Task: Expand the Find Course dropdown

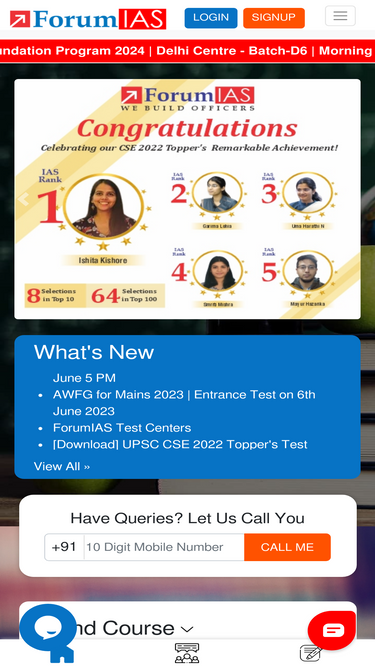Action: [x=128, y=628]
